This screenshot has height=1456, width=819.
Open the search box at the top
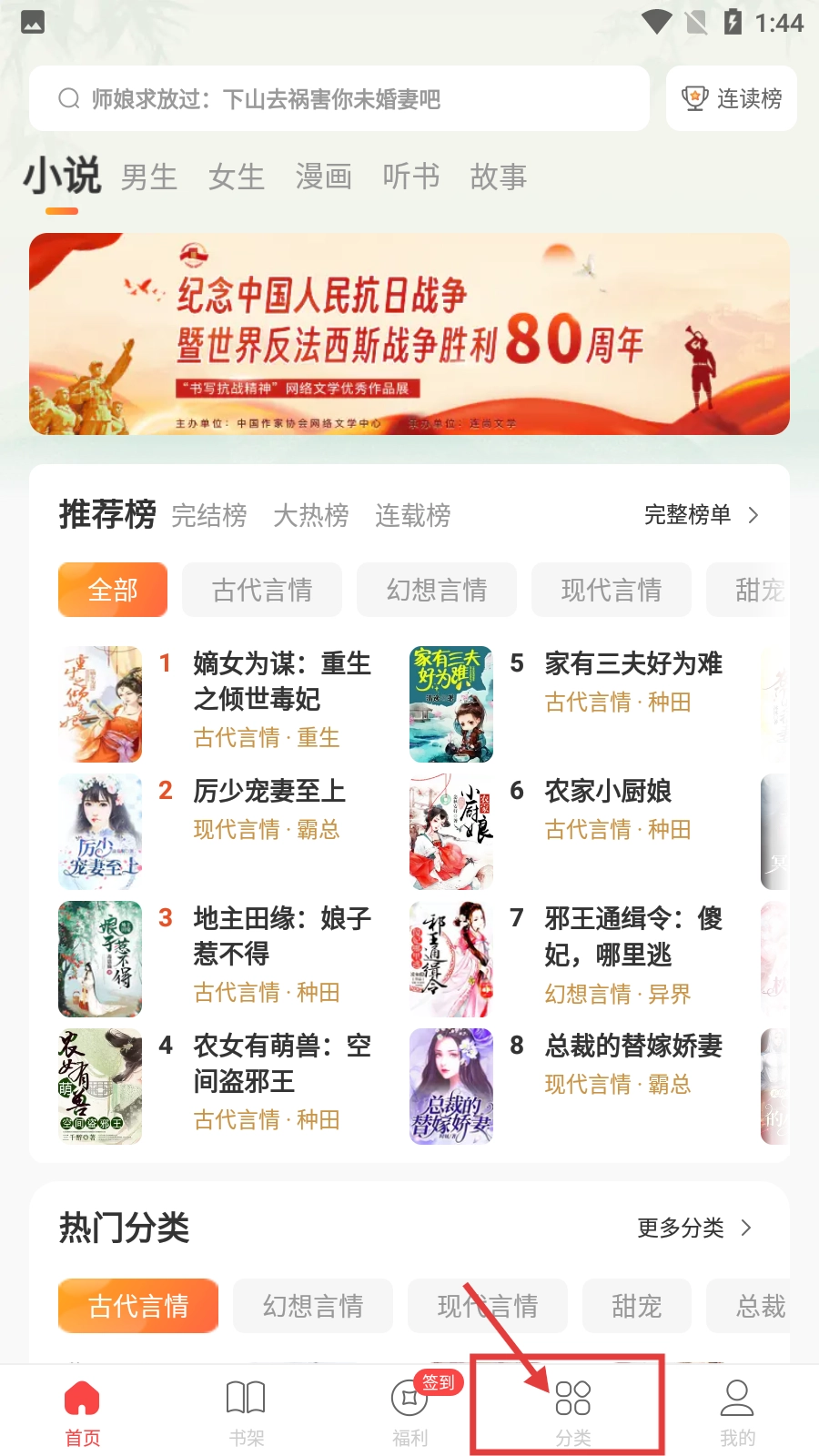339,98
